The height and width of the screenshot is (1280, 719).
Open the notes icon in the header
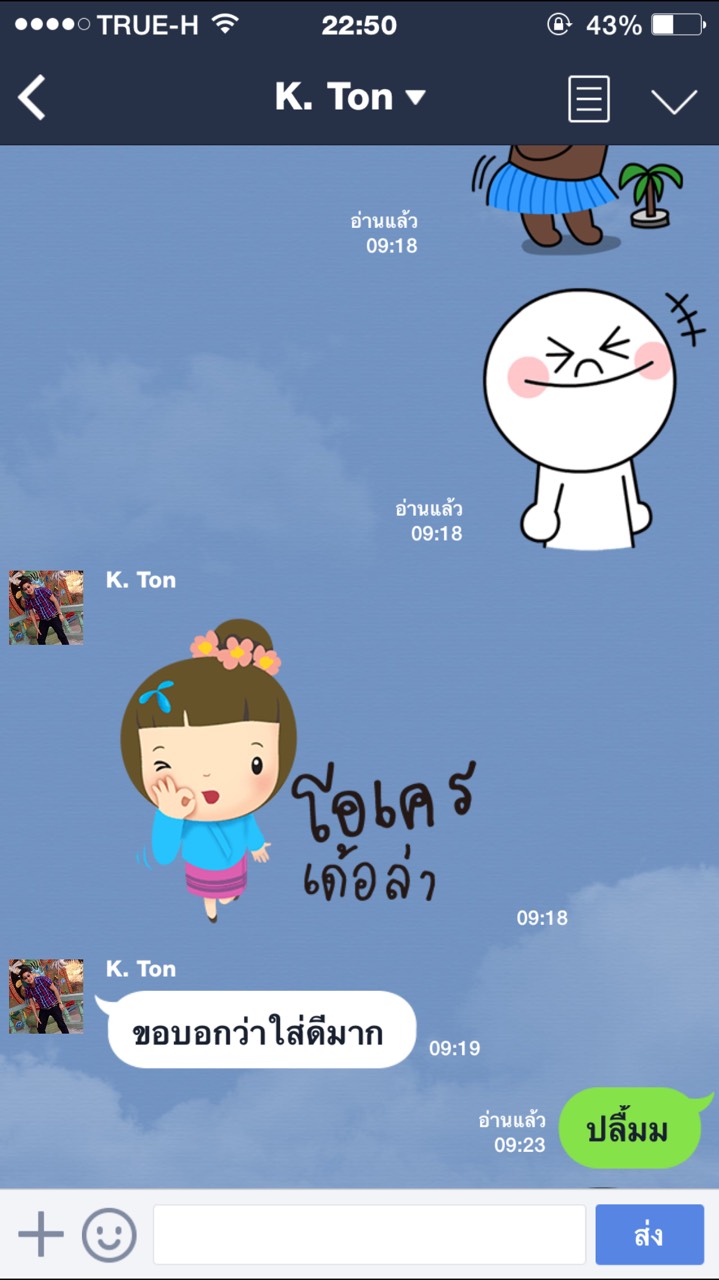coord(588,99)
